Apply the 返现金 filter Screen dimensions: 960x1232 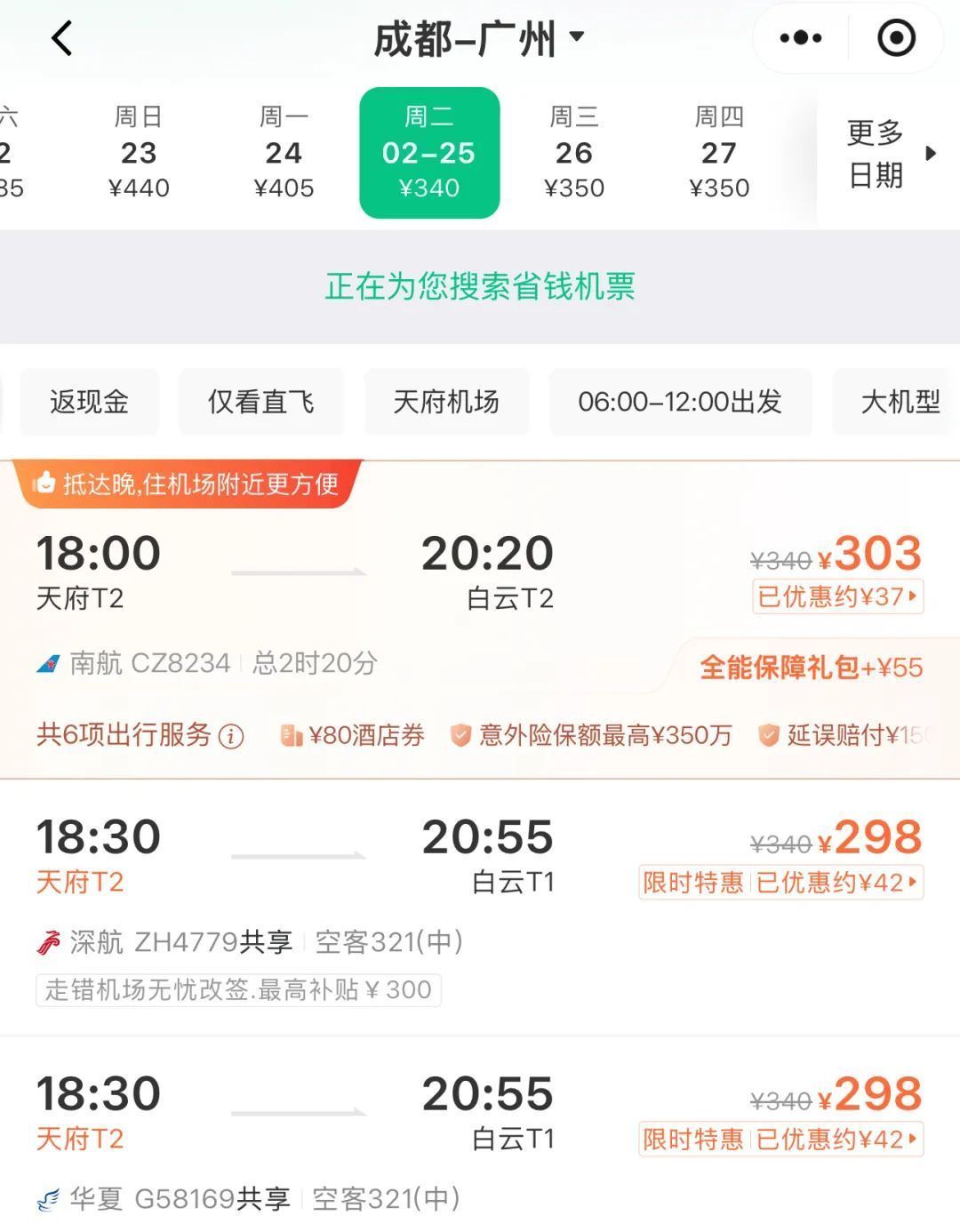[89, 402]
